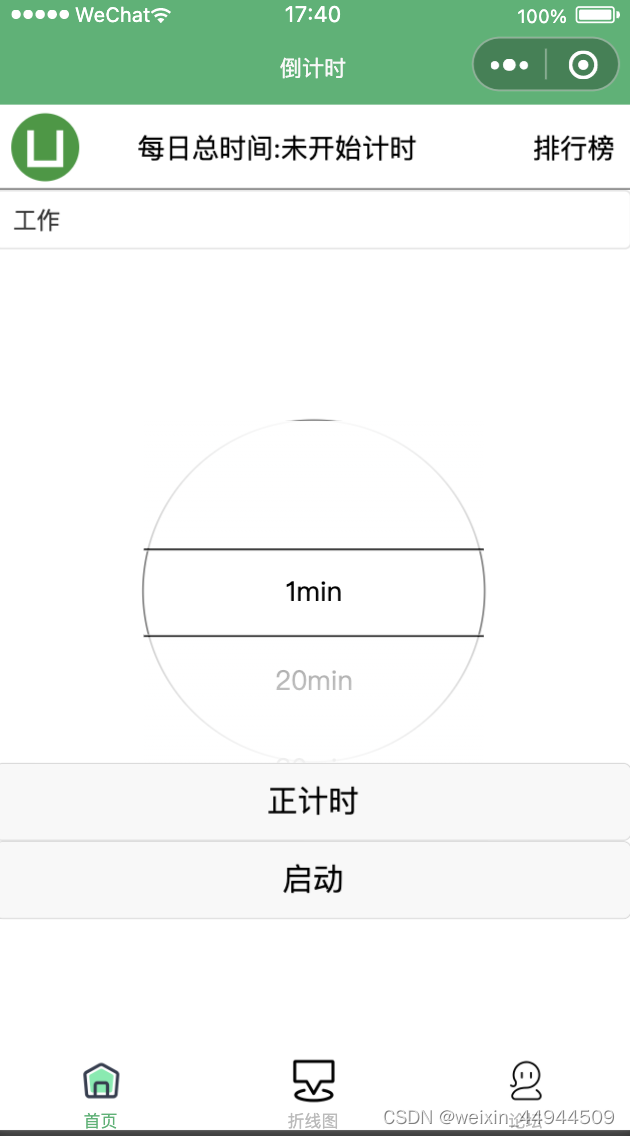This screenshot has width=630, height=1136.
Task: Go to the 首页 home tab
Action: 101,1092
